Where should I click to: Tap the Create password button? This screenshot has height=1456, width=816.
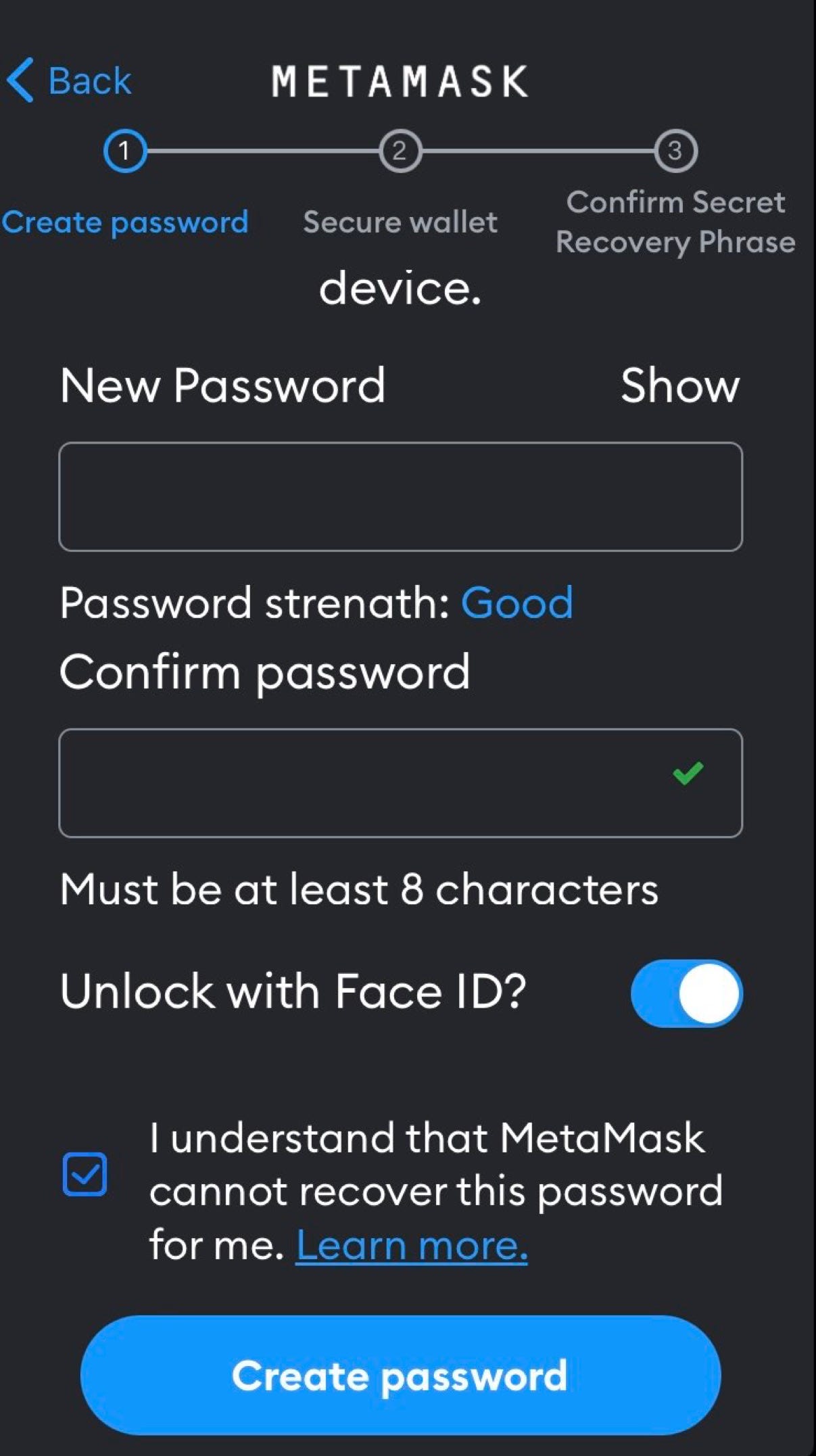pos(400,1376)
